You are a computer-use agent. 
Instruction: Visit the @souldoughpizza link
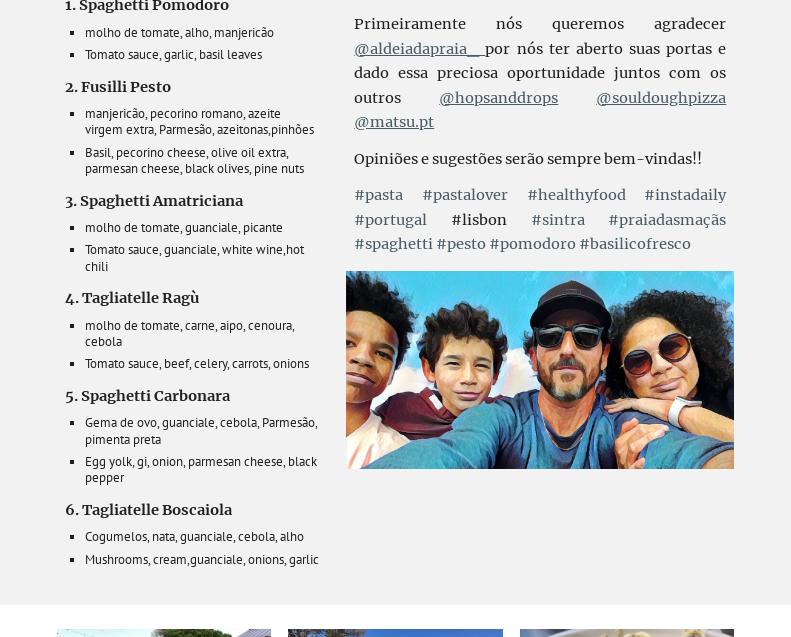tap(660, 98)
